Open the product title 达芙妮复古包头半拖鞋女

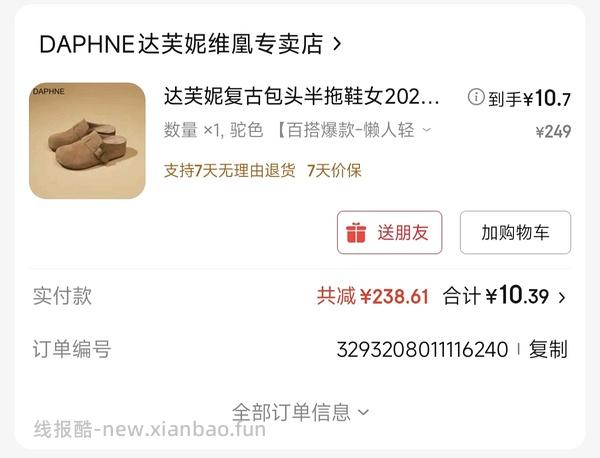point(300,98)
